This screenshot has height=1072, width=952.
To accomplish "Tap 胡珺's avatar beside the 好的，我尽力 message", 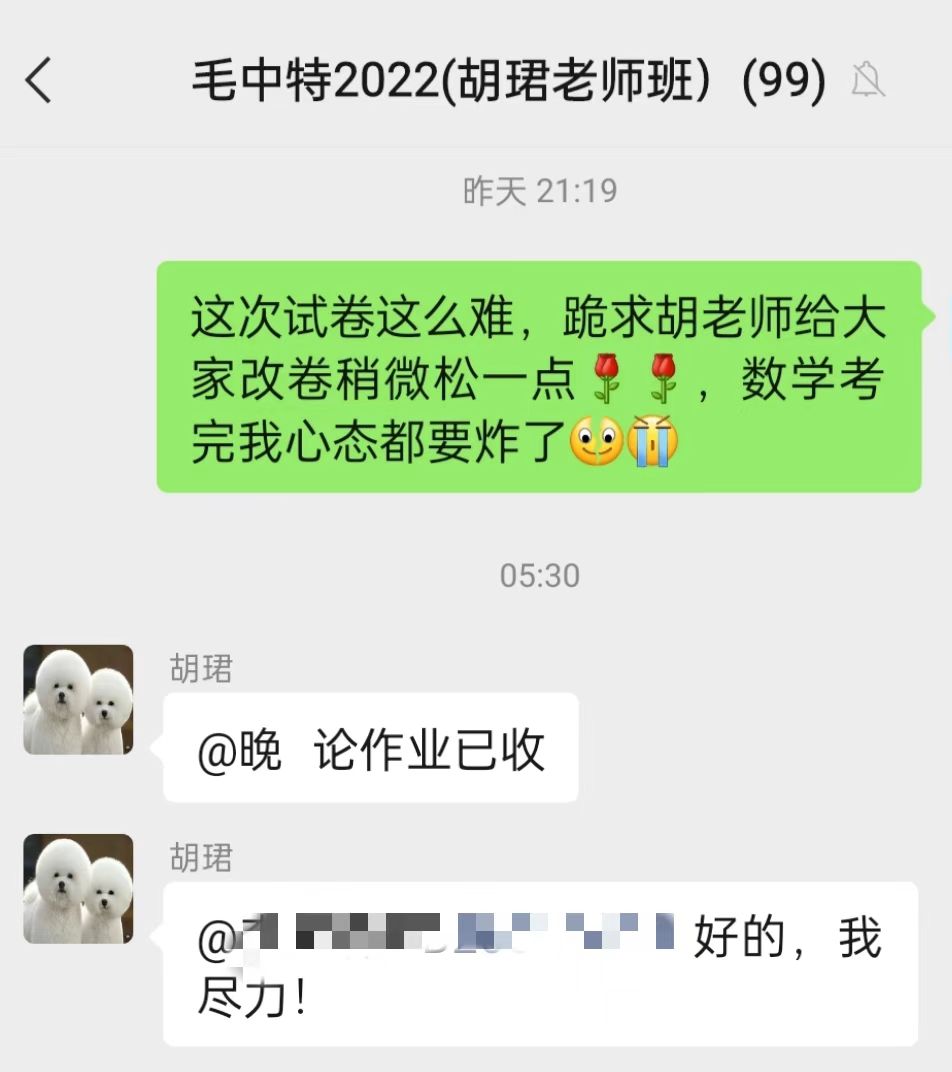I will [x=78, y=888].
